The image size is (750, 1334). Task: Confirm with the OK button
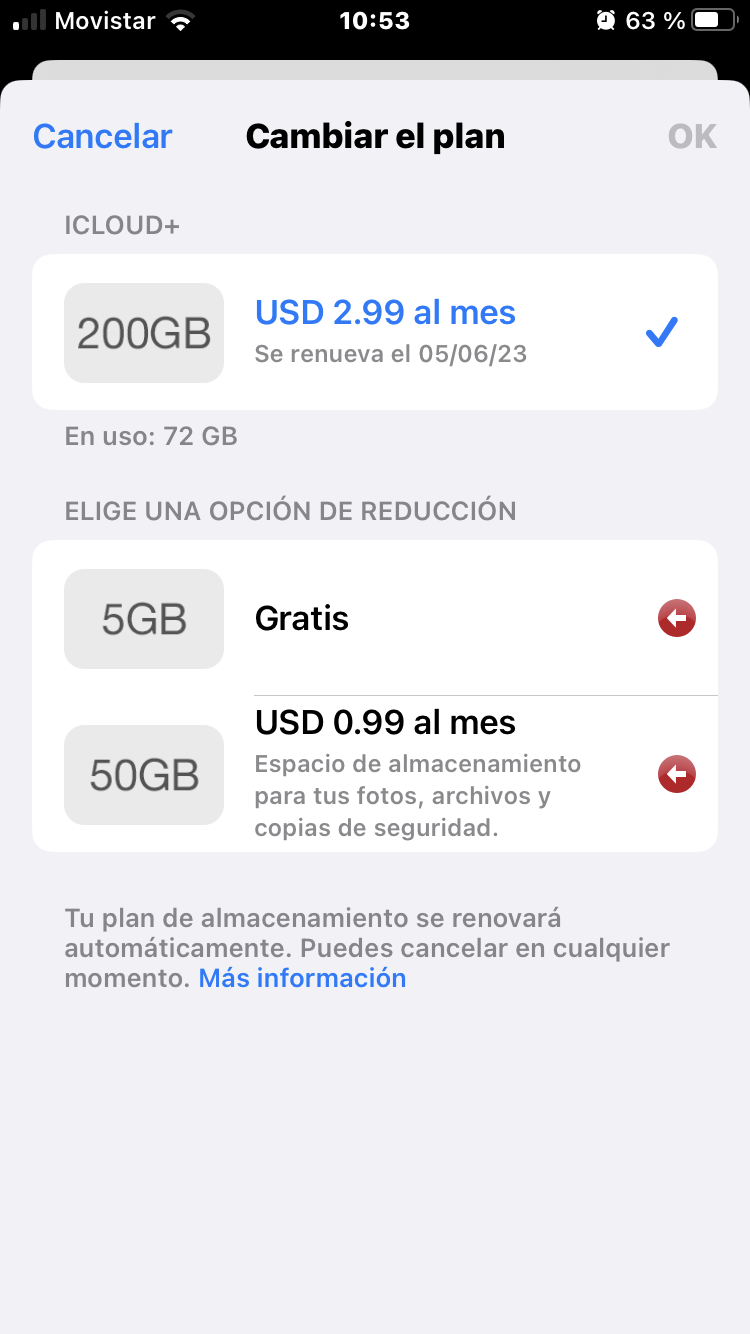(x=692, y=136)
